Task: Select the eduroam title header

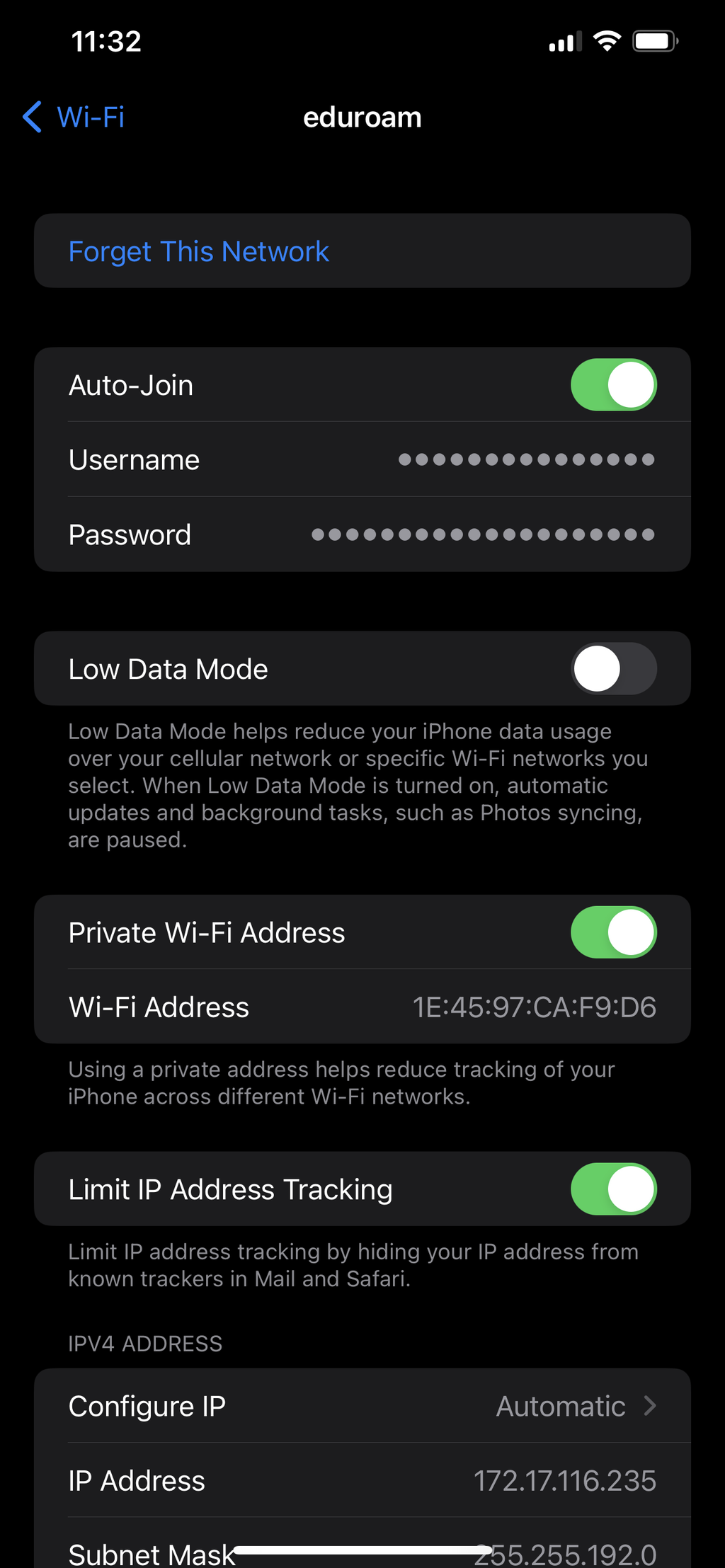Action: (x=362, y=117)
